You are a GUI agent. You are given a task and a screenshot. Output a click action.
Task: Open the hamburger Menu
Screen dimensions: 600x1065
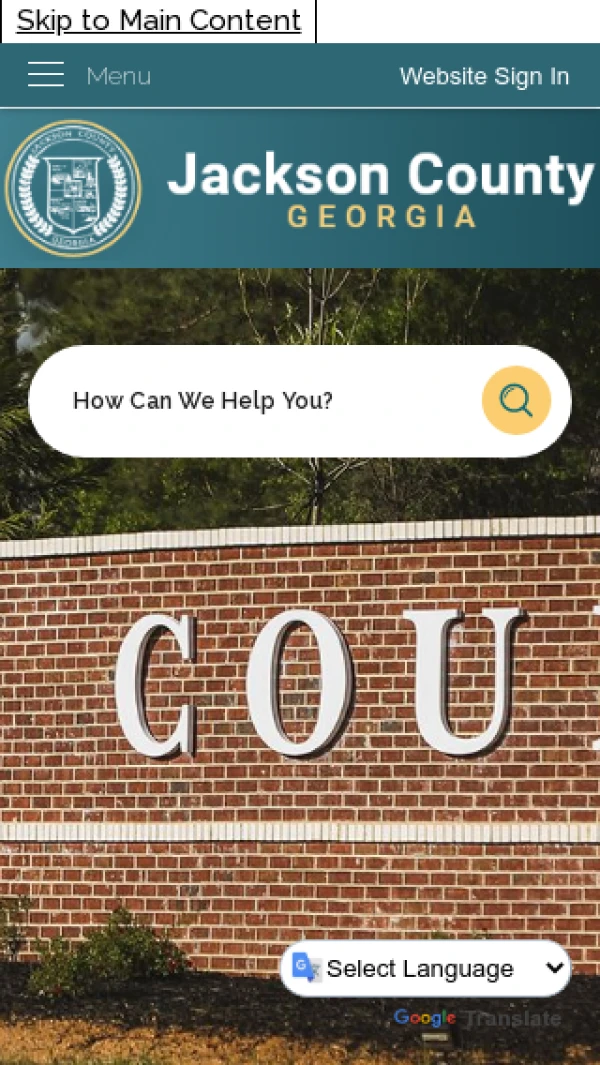(88, 75)
